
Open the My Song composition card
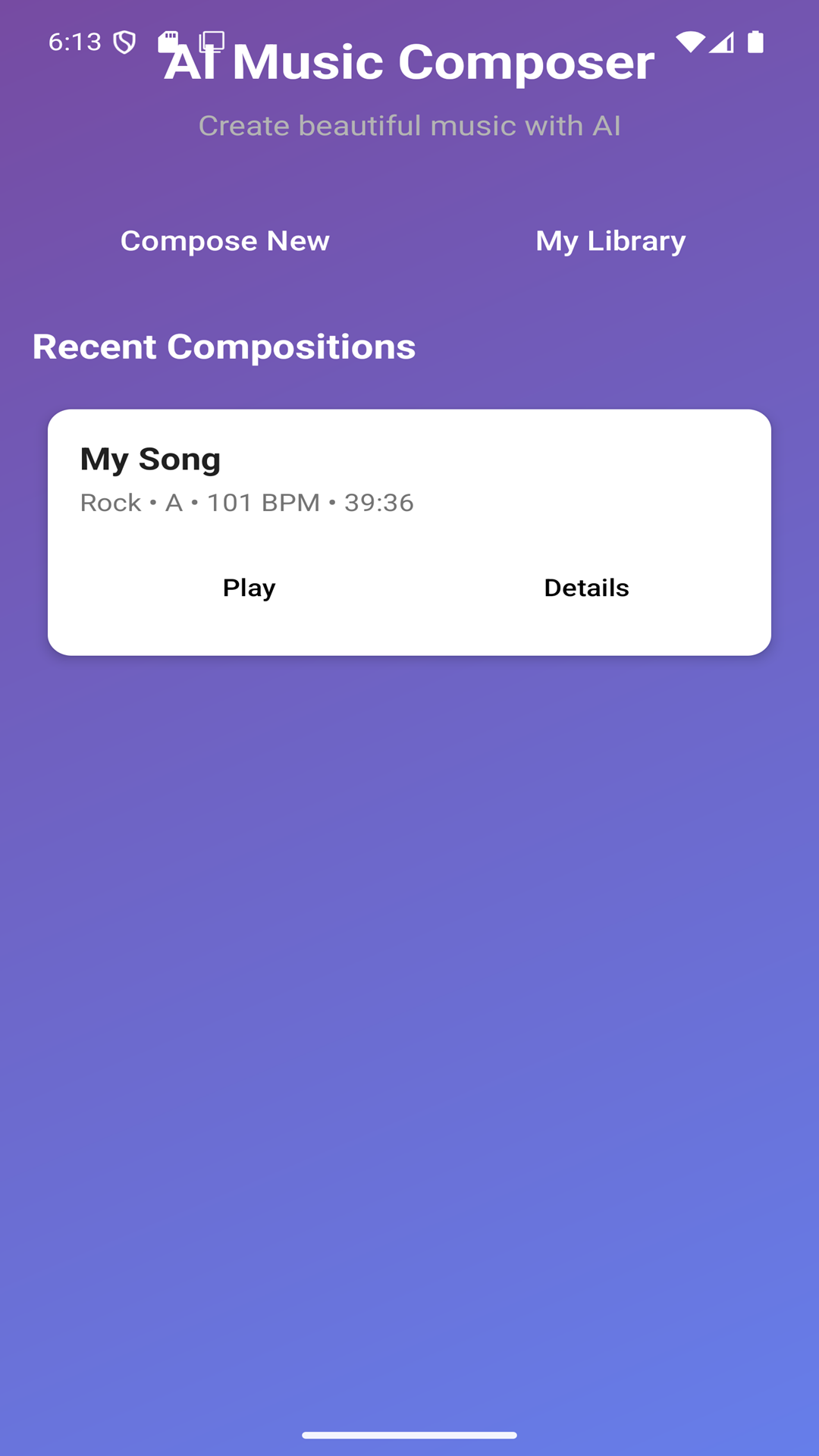(x=409, y=478)
